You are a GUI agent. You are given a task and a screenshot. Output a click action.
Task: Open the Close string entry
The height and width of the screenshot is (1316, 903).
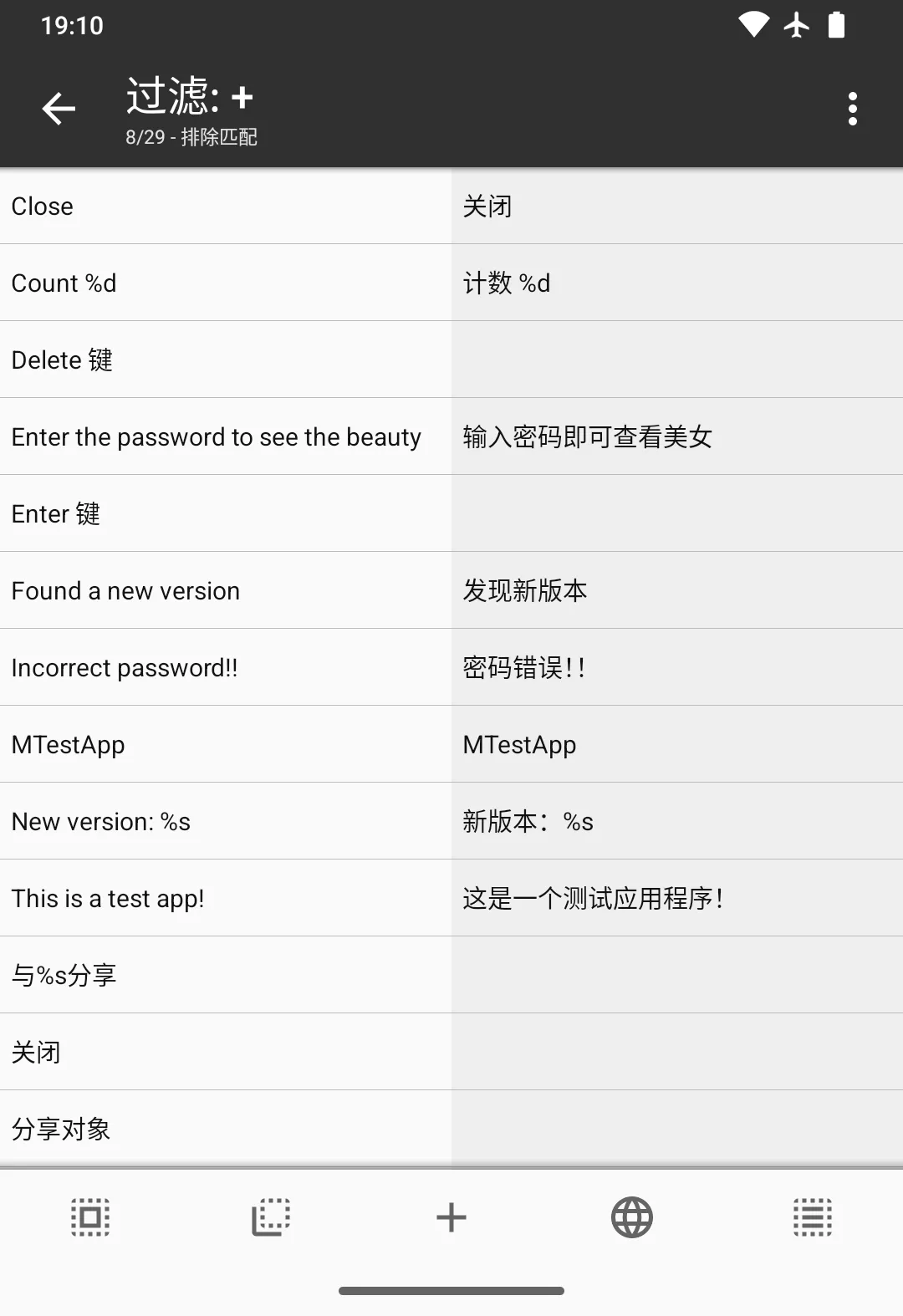click(226, 207)
